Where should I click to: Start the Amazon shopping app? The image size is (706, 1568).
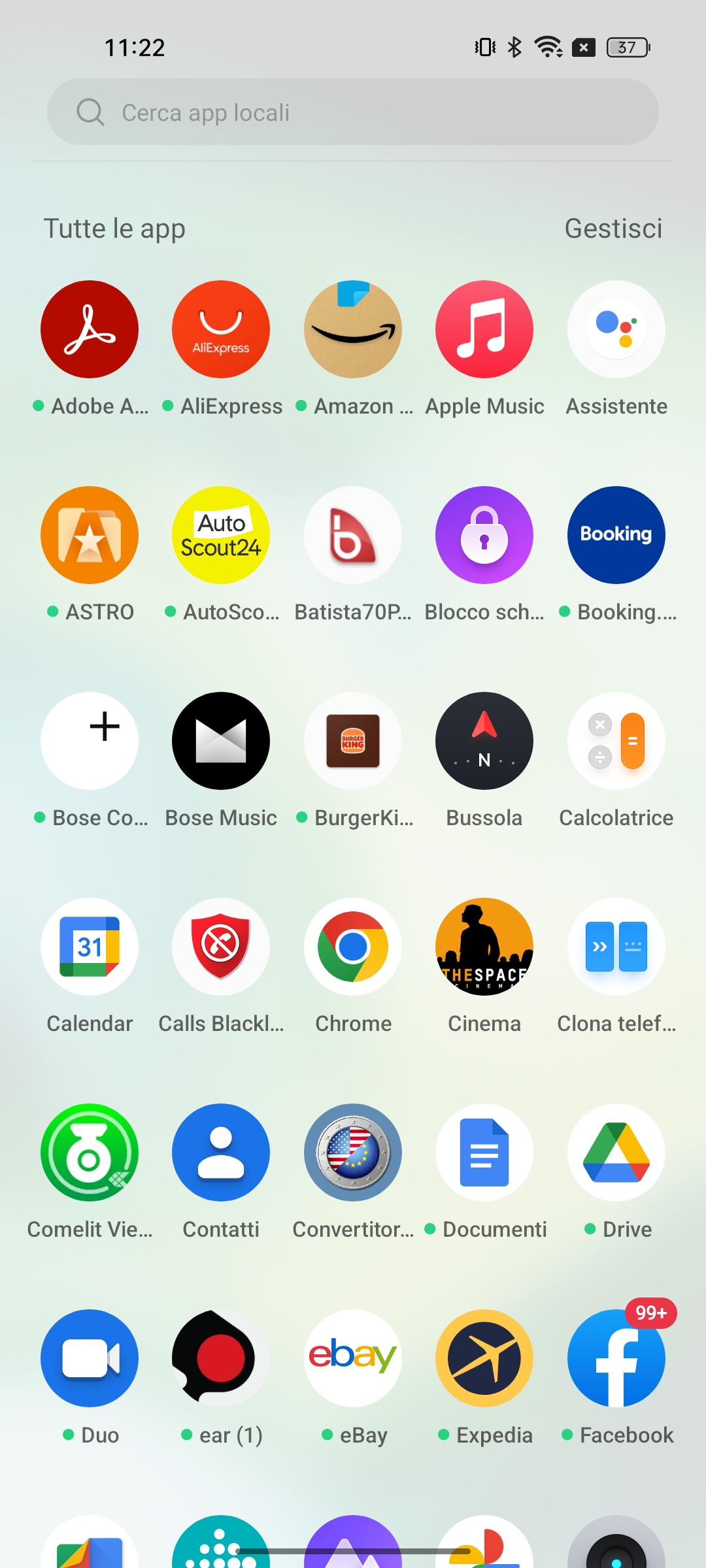click(353, 329)
